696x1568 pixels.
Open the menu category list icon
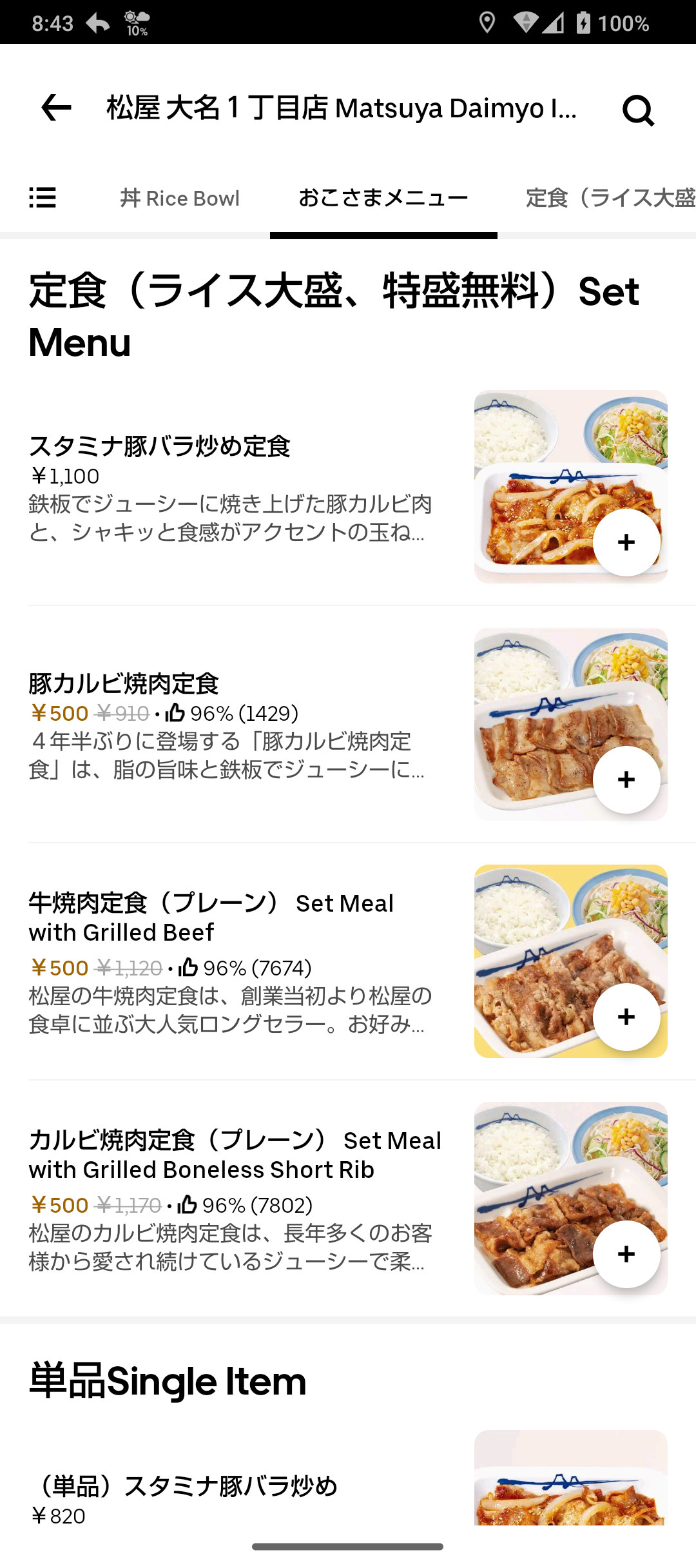pos(43,197)
